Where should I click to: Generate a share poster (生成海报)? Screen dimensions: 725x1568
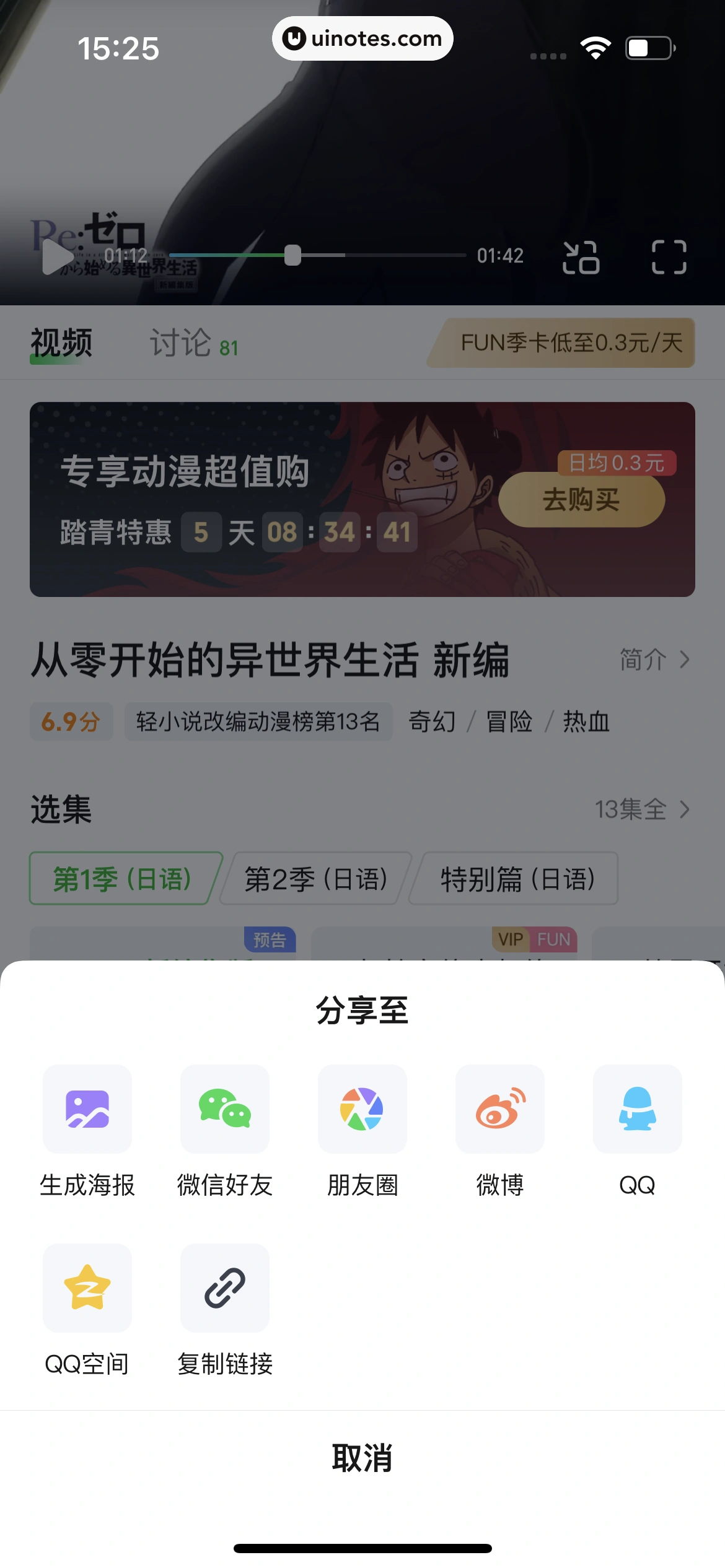tap(87, 1109)
